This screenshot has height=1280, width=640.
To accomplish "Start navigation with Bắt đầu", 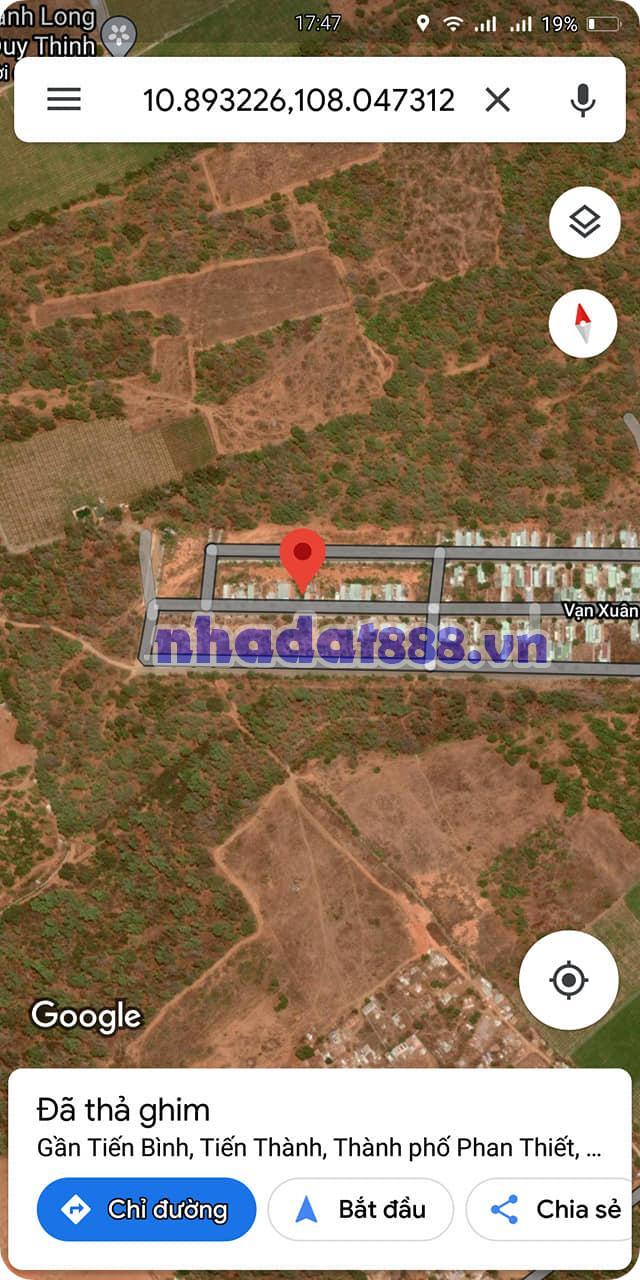I will [x=361, y=1209].
